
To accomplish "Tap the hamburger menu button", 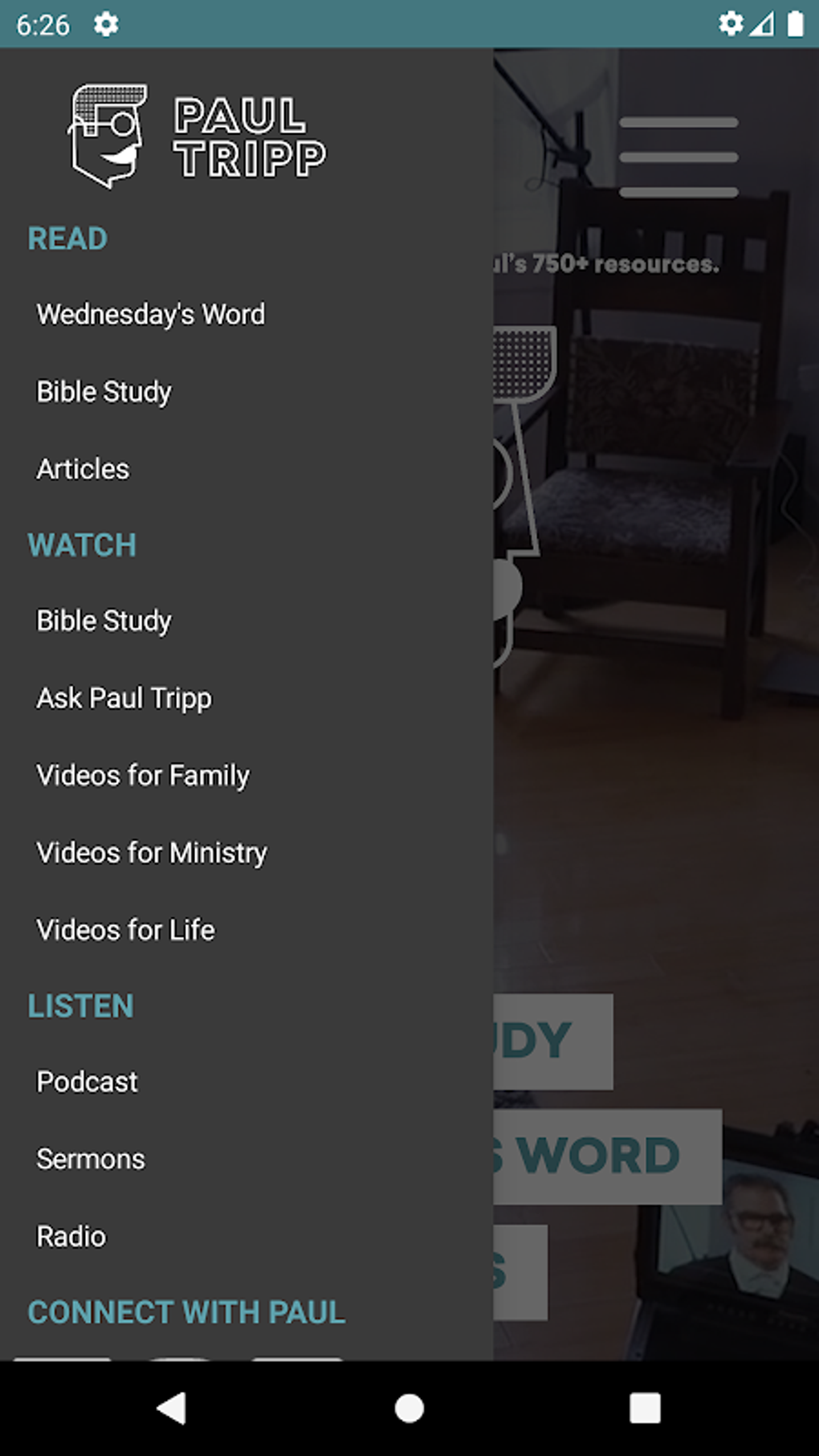I will pos(678,157).
